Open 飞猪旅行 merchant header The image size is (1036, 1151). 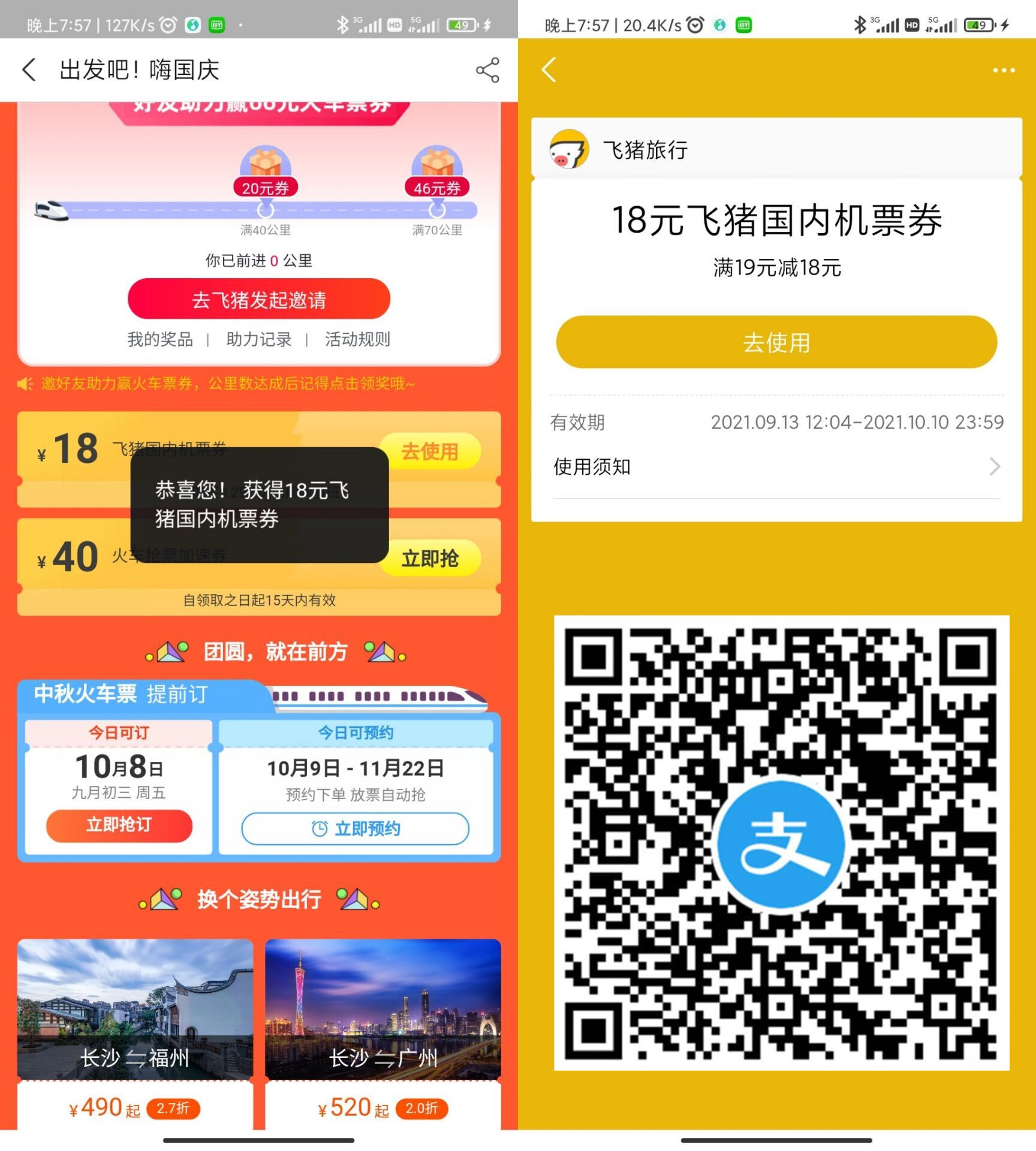645,149
